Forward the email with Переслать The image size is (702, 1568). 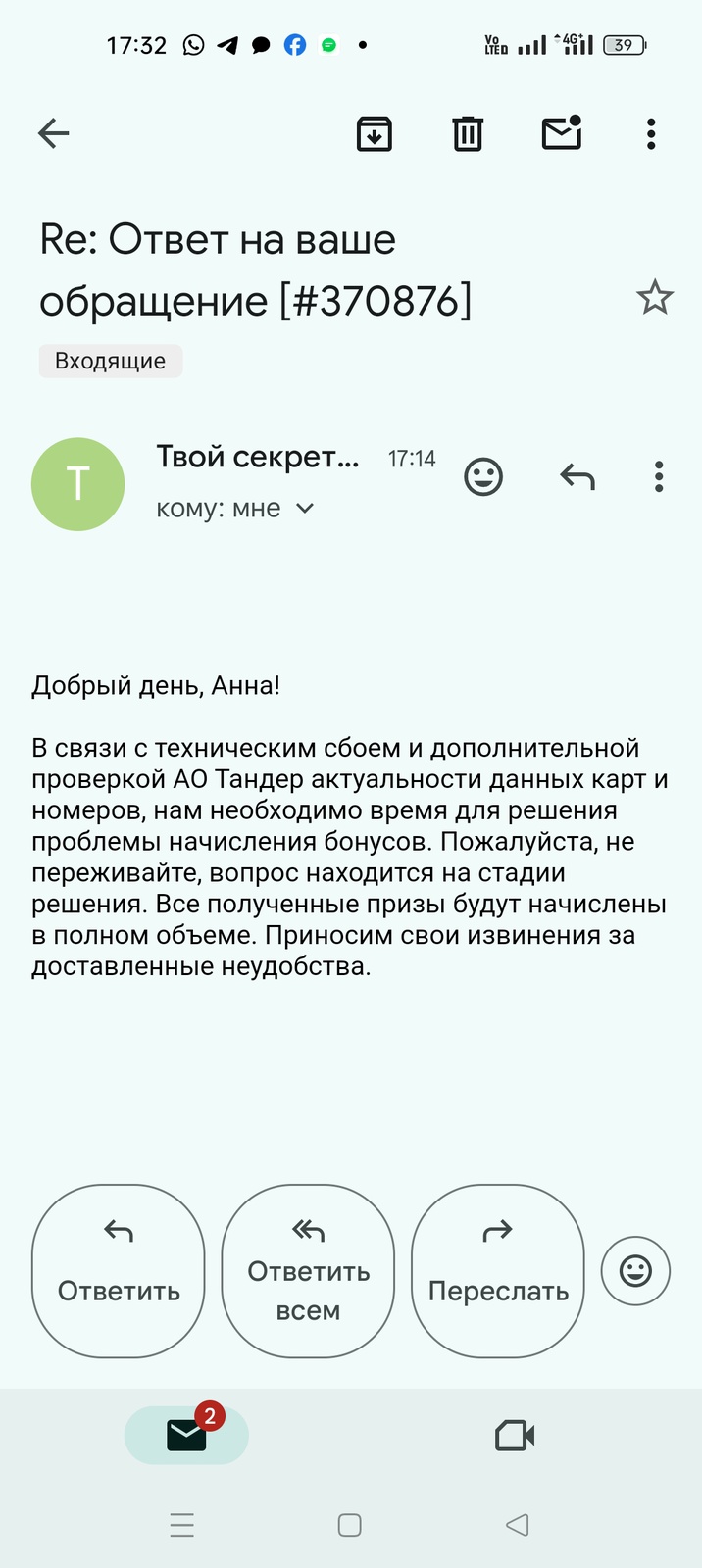pos(498,1270)
